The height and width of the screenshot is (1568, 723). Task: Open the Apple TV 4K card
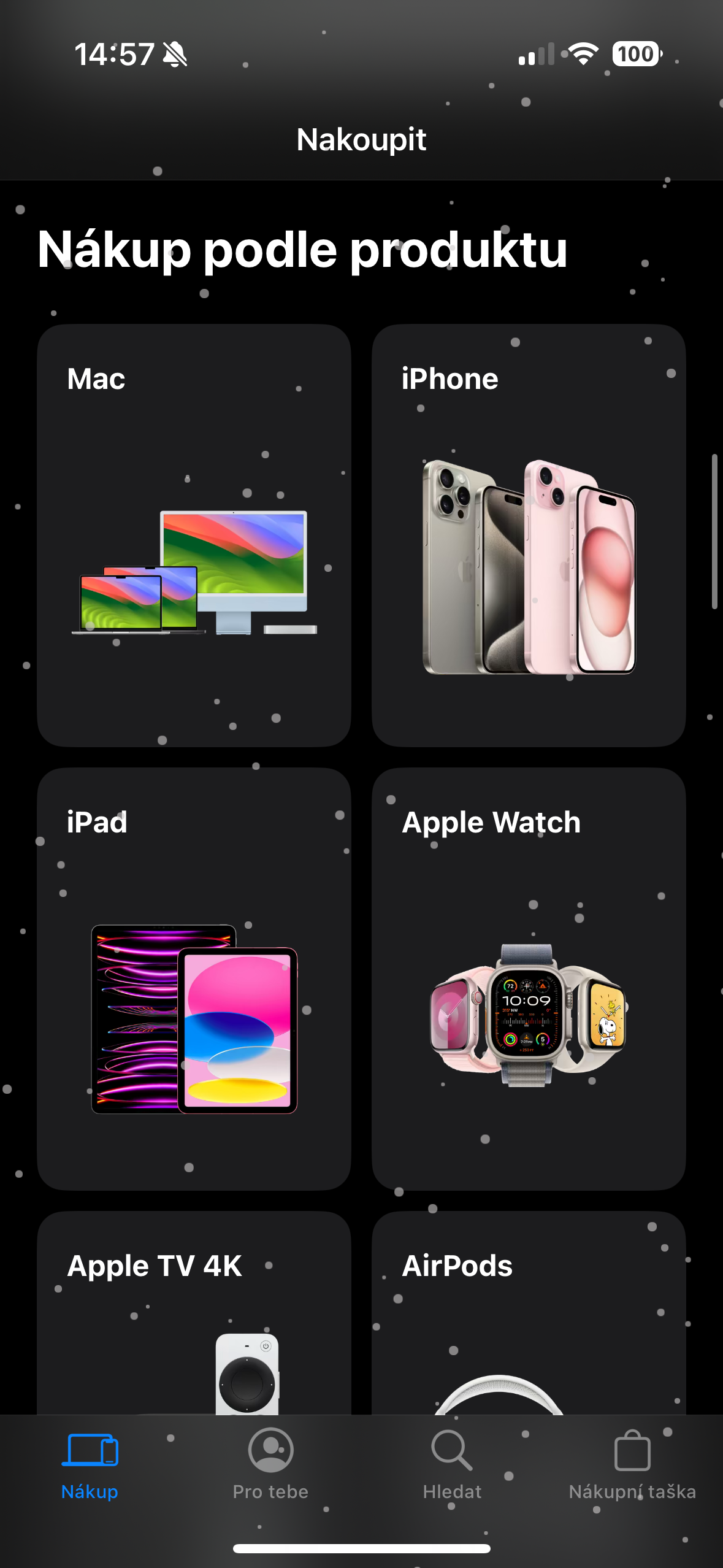(194, 1313)
